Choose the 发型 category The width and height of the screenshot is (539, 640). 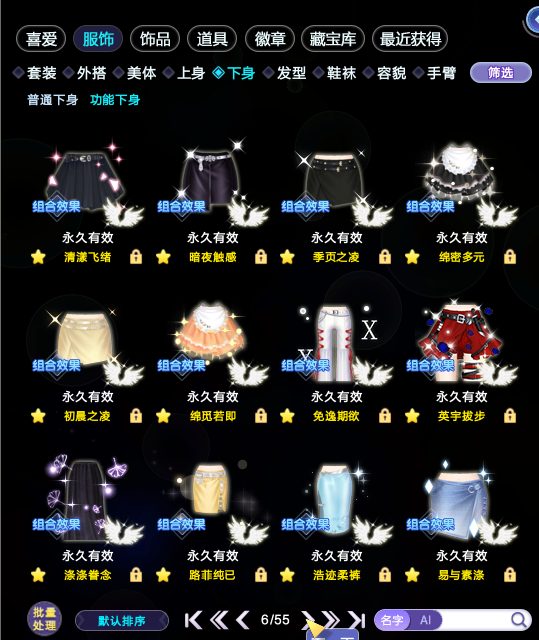(x=286, y=73)
